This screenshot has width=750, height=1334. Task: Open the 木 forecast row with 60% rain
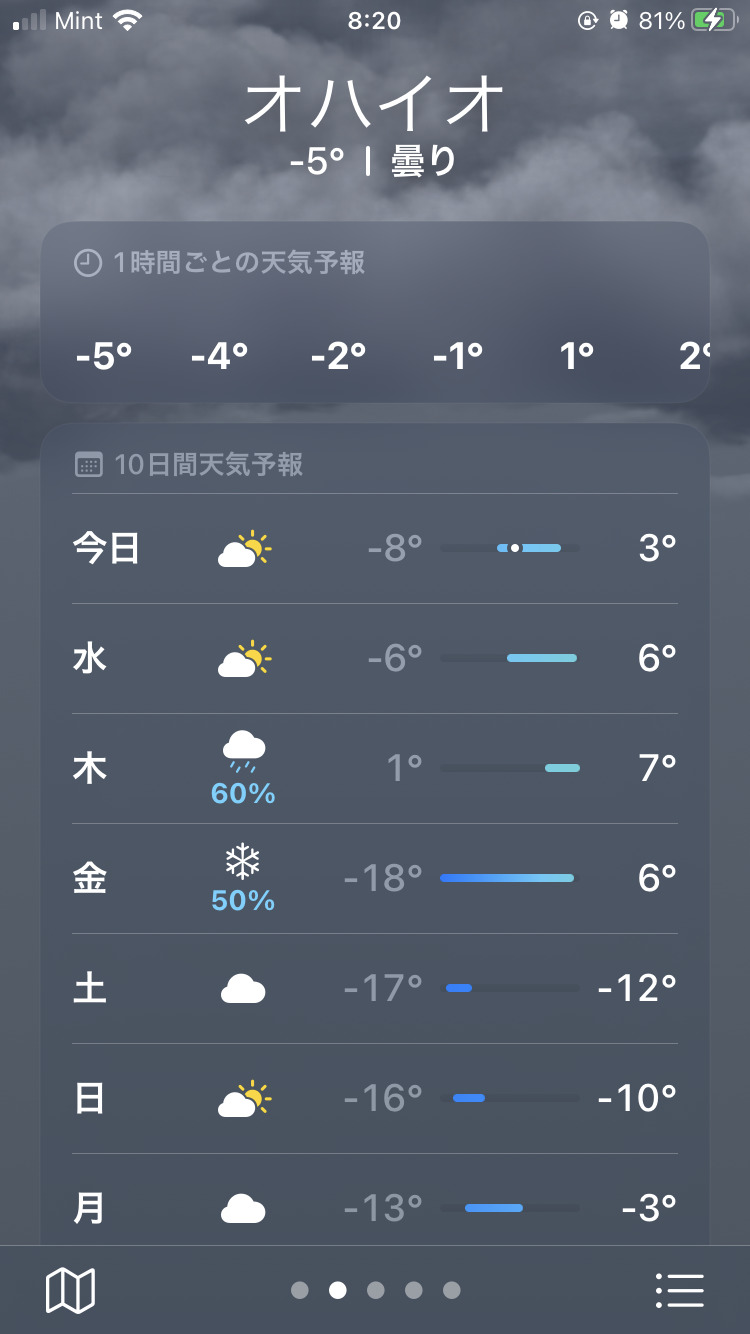click(x=375, y=769)
